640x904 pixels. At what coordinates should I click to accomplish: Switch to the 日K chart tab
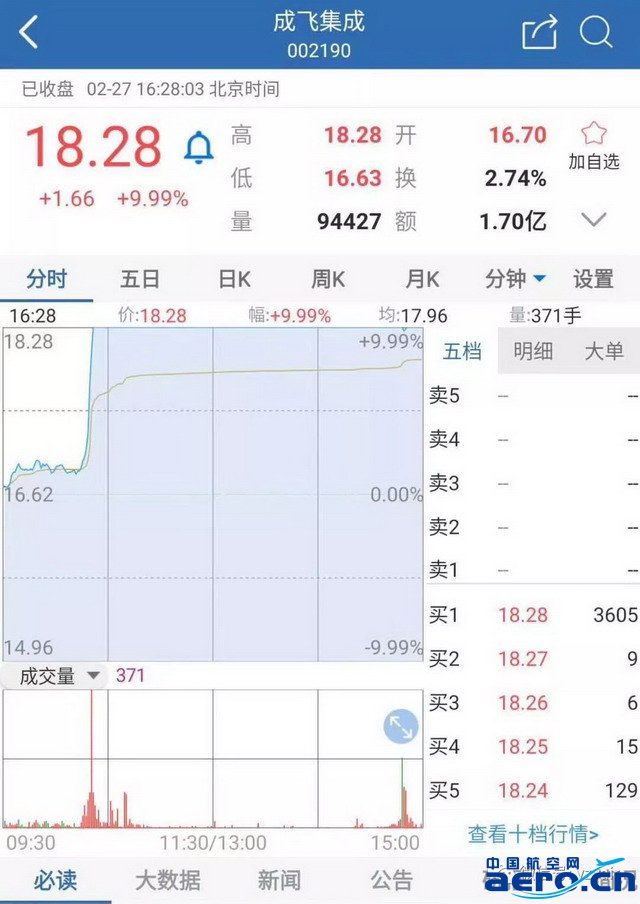click(234, 279)
